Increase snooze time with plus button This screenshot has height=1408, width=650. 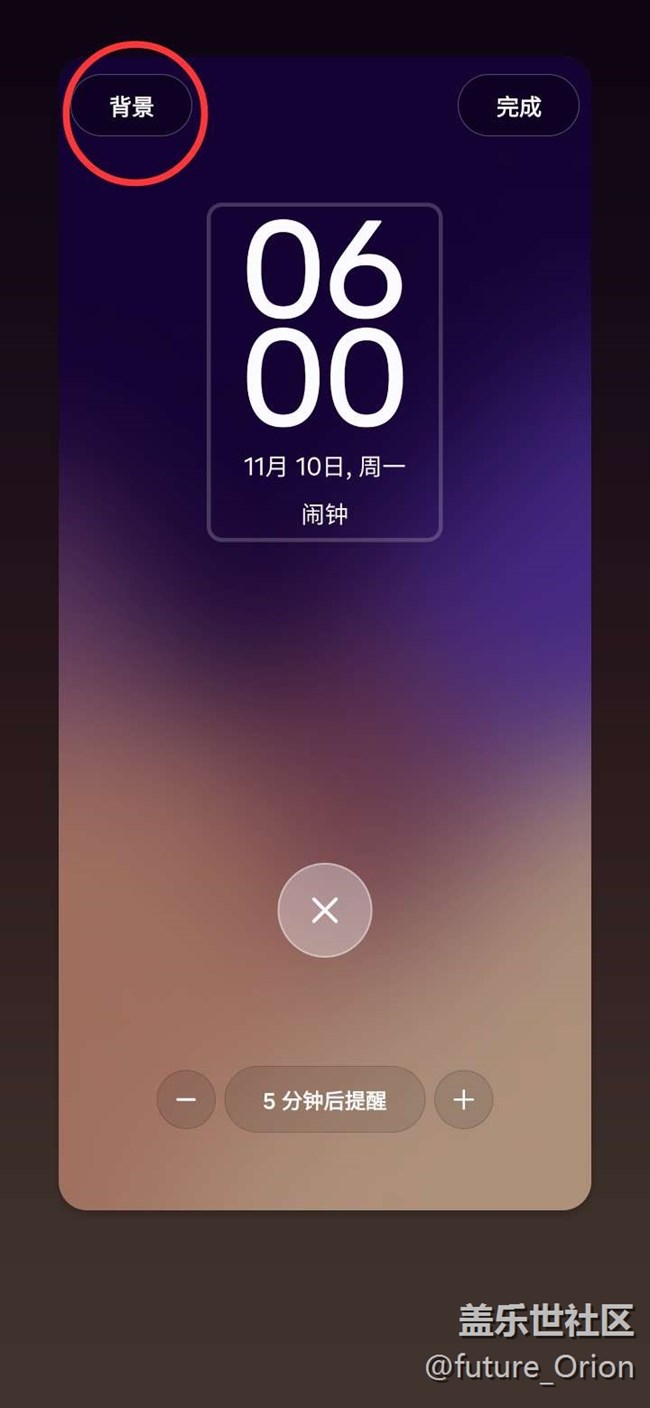pos(463,1100)
